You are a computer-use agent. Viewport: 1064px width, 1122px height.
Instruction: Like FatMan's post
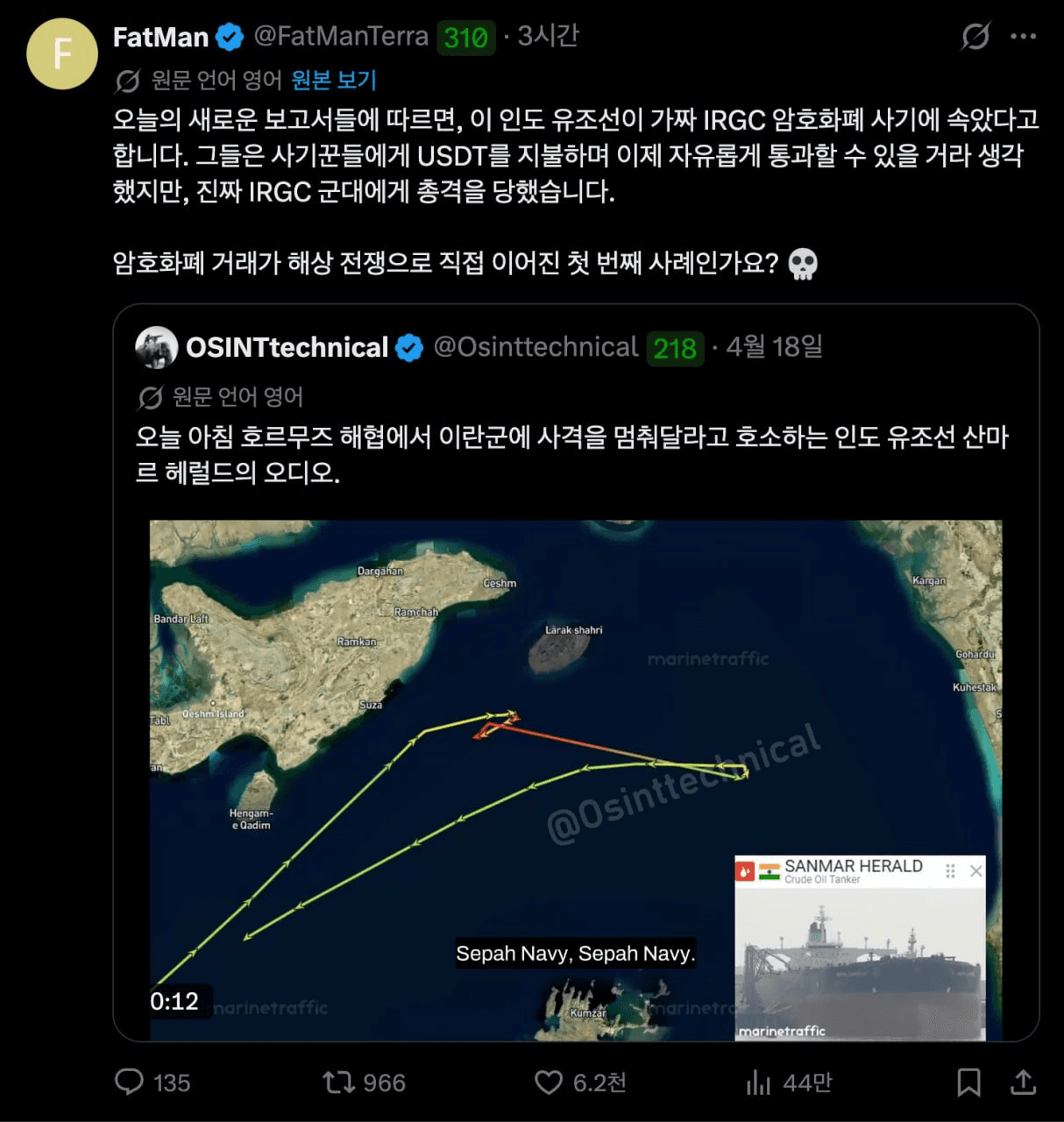pyautogui.click(x=549, y=1082)
